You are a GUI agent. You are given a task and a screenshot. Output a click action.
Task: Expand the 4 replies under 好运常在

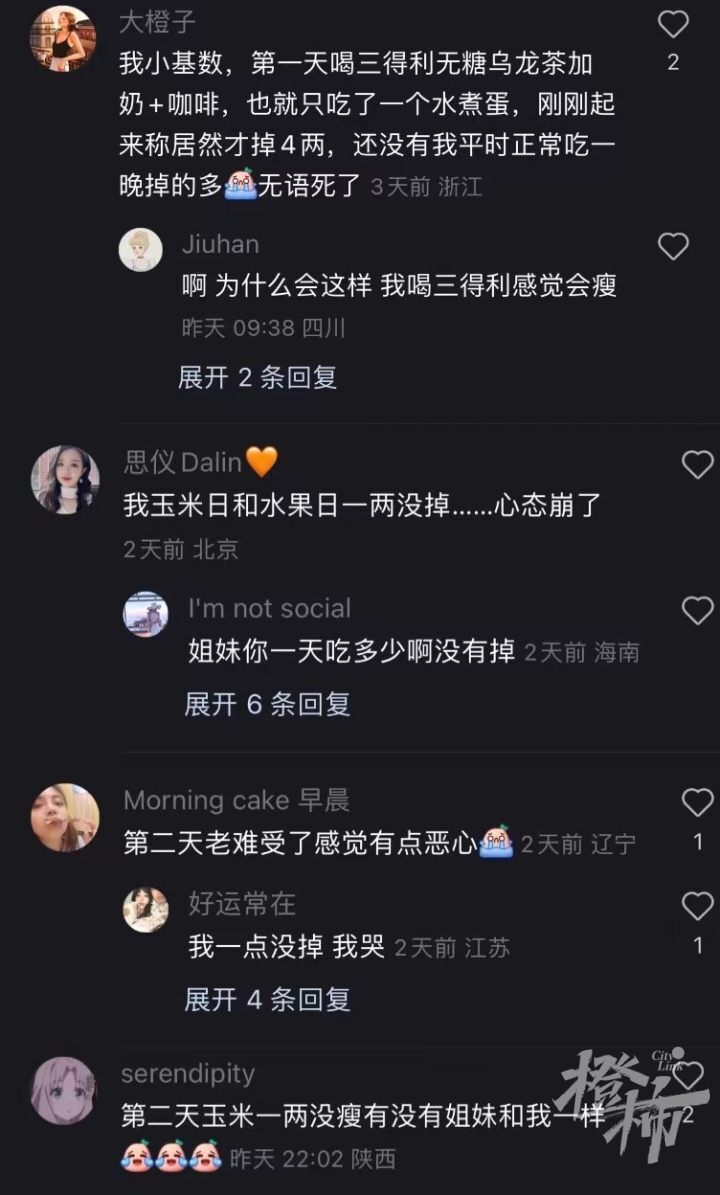pyautogui.click(x=264, y=998)
